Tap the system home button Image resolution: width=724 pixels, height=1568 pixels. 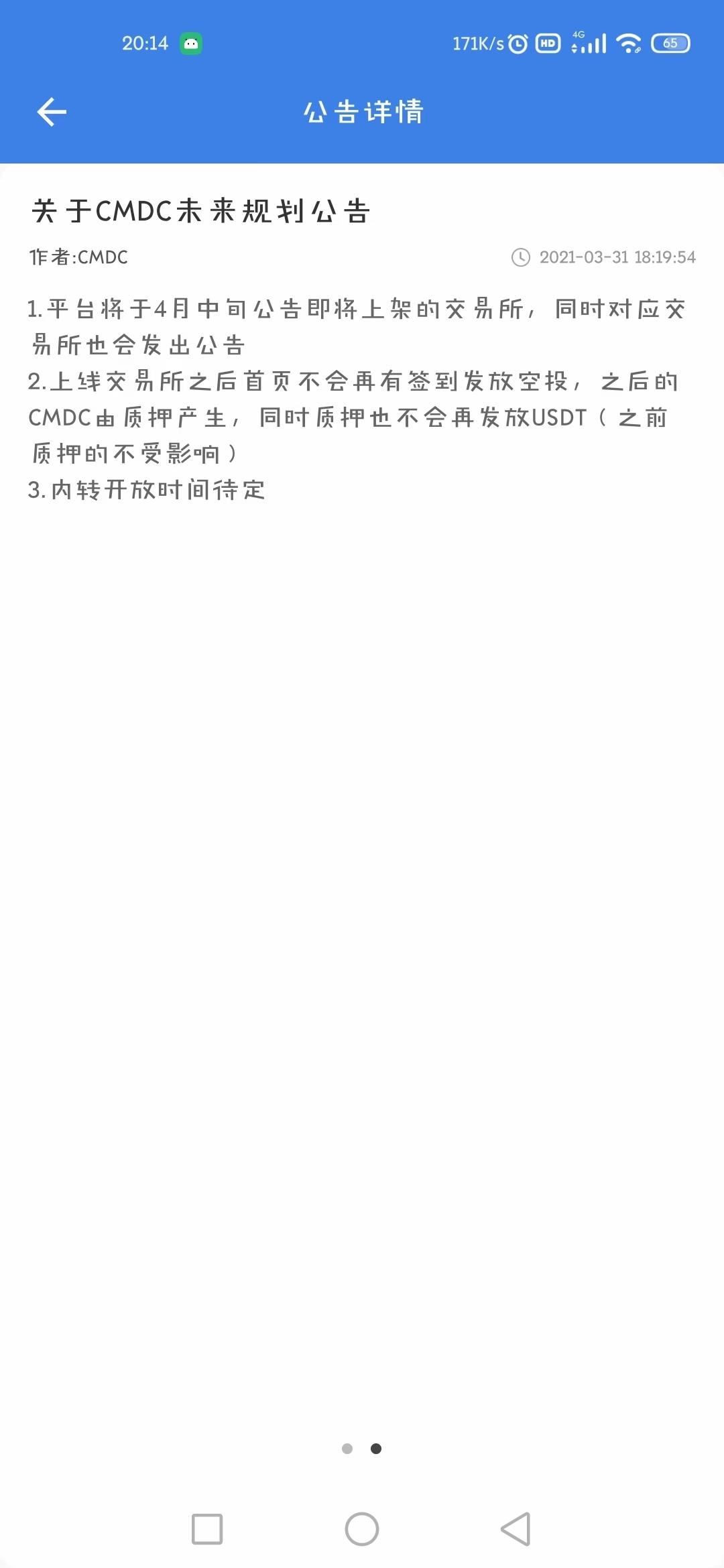click(x=362, y=1529)
